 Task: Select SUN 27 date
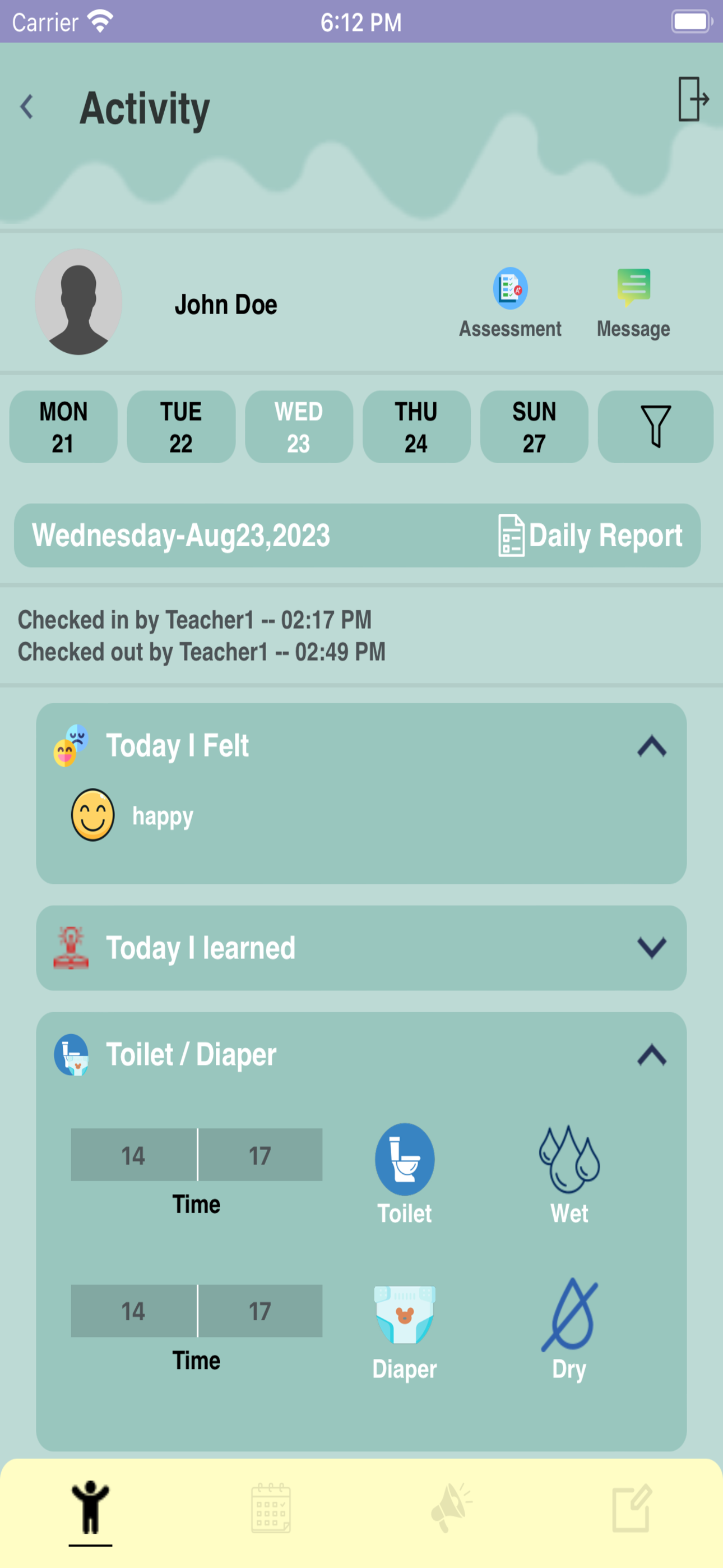(534, 427)
